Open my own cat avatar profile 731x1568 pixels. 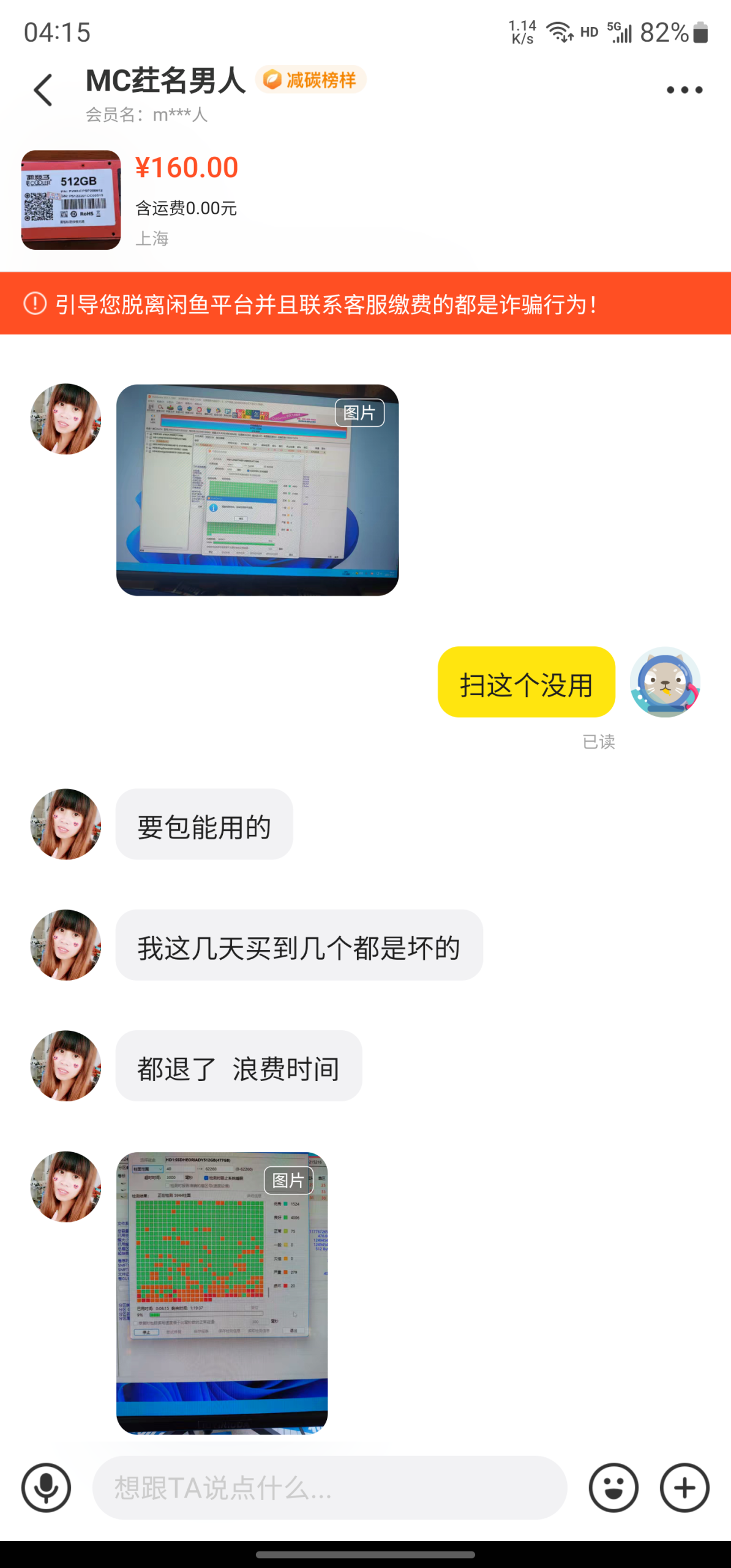pyautogui.click(x=665, y=682)
